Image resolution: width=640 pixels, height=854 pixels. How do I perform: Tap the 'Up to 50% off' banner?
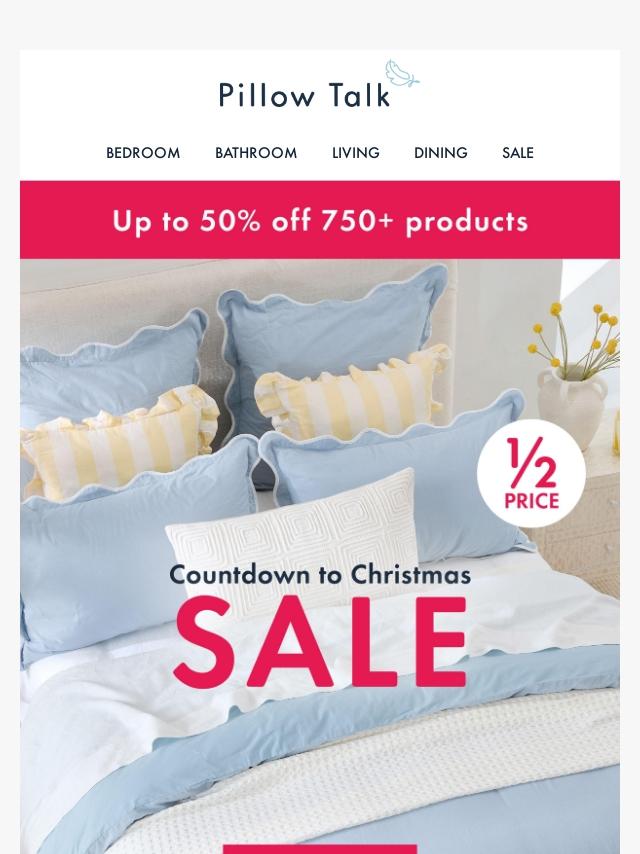[x=320, y=220]
